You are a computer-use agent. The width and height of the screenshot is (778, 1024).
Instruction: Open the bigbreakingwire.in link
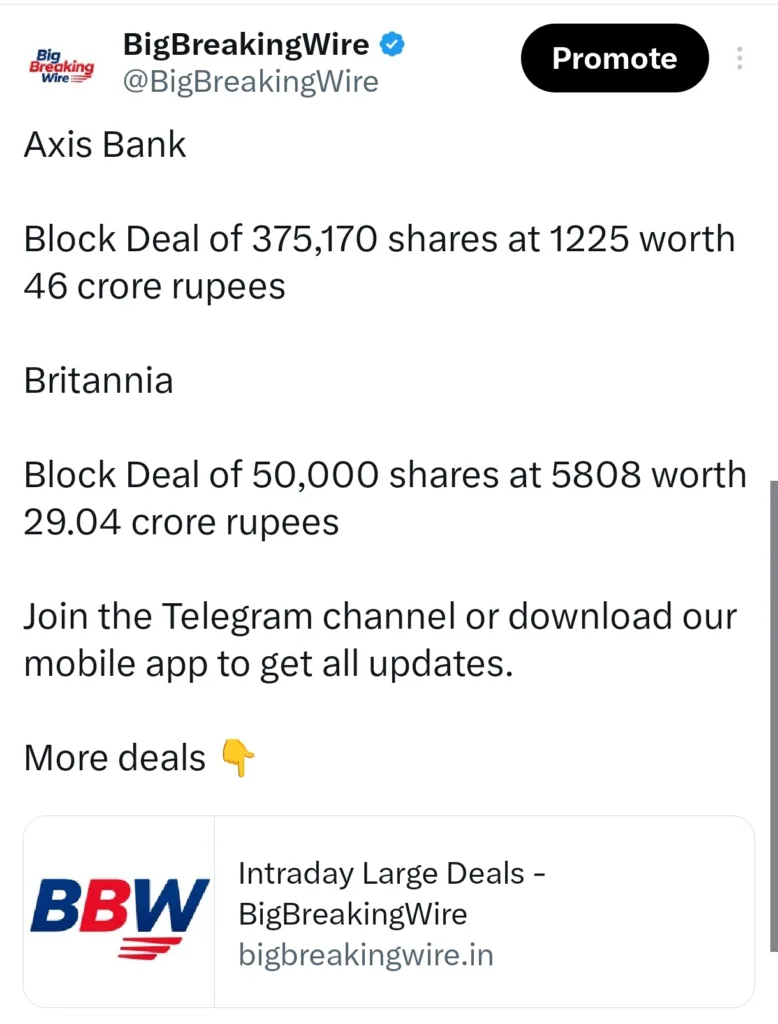point(366,955)
